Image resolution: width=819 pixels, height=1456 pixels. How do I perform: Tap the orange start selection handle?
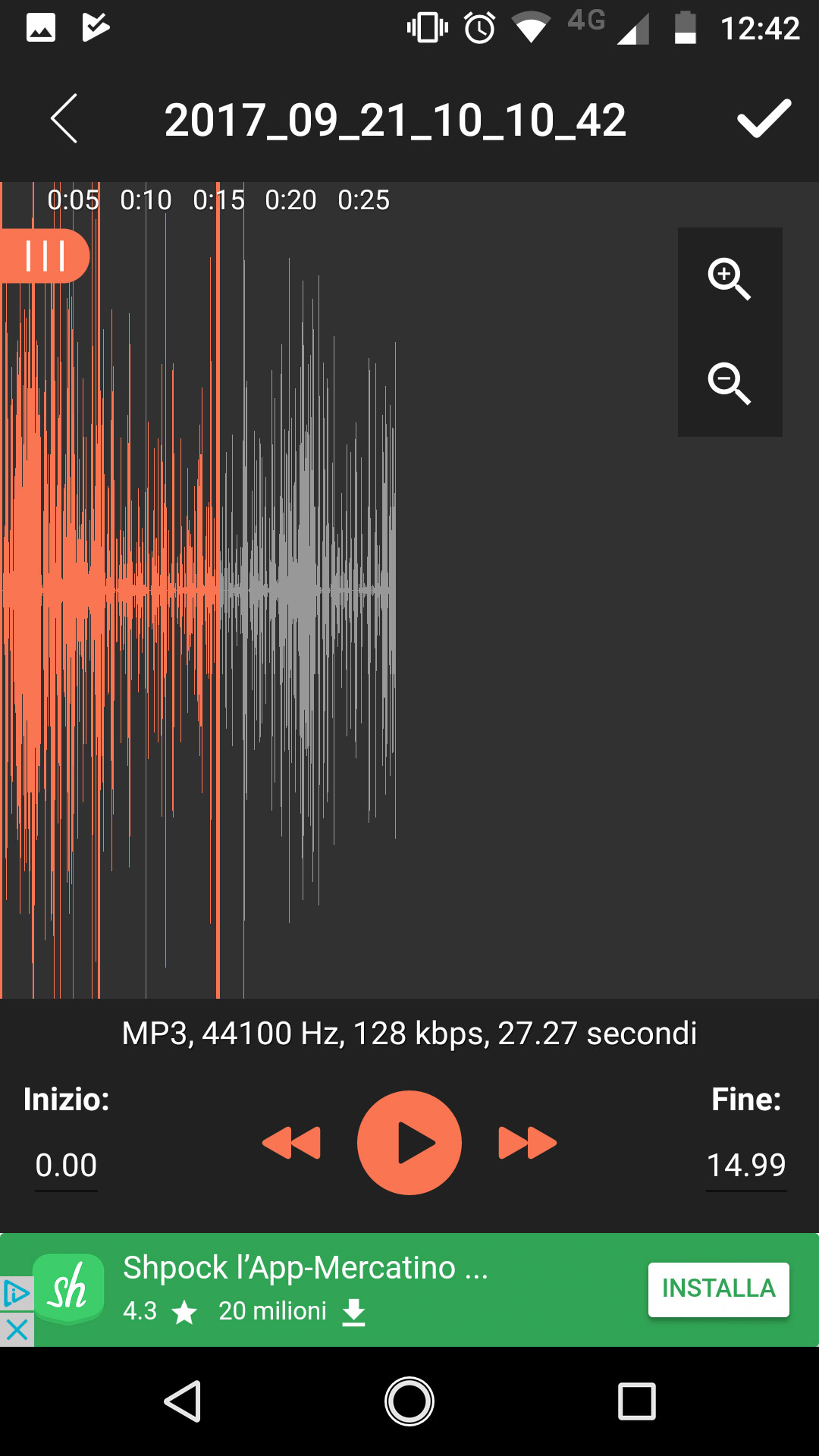45,256
